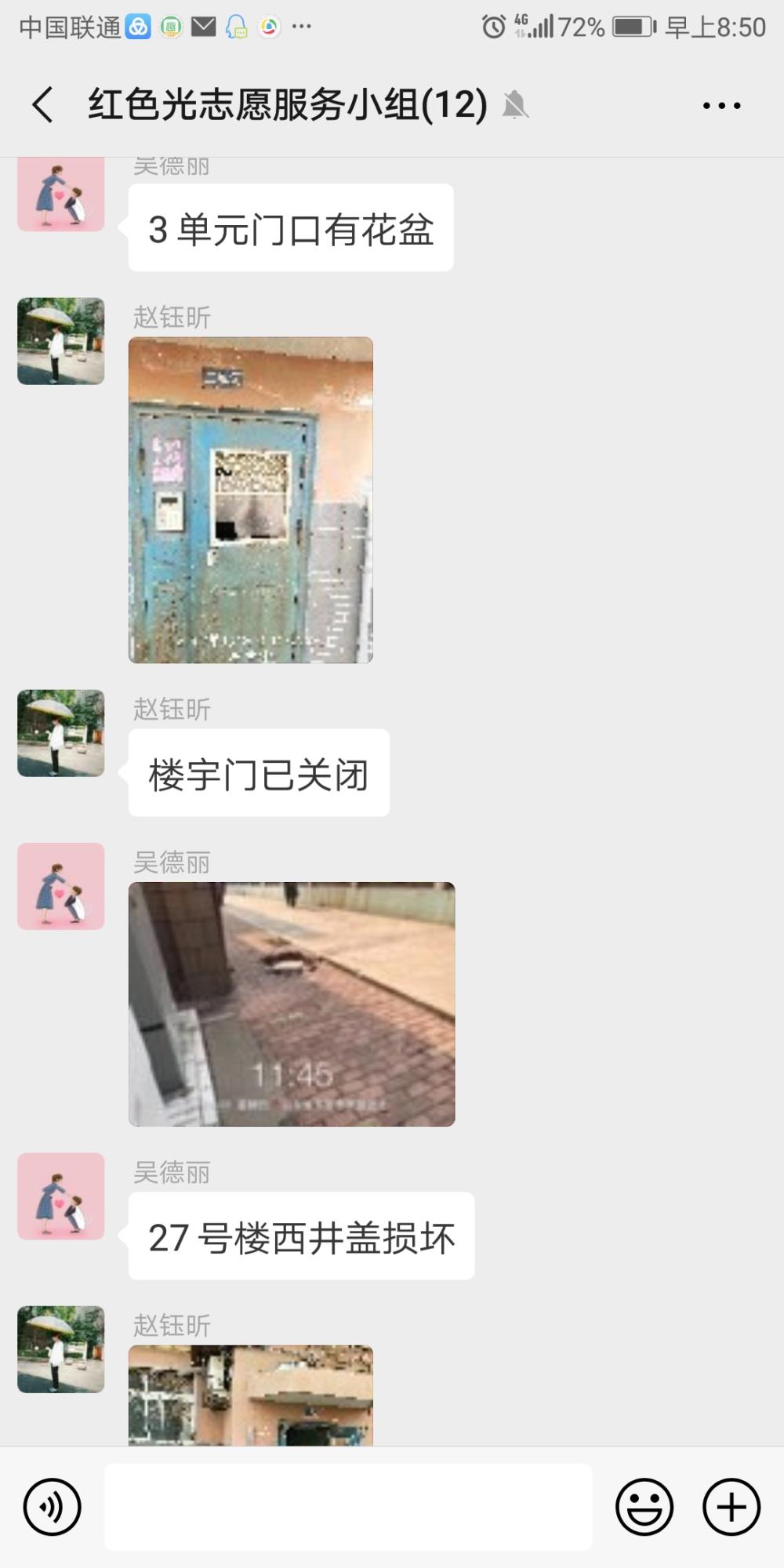Open 吴德丽's avatar beside 27号楼西井盖损坏

(61, 1196)
